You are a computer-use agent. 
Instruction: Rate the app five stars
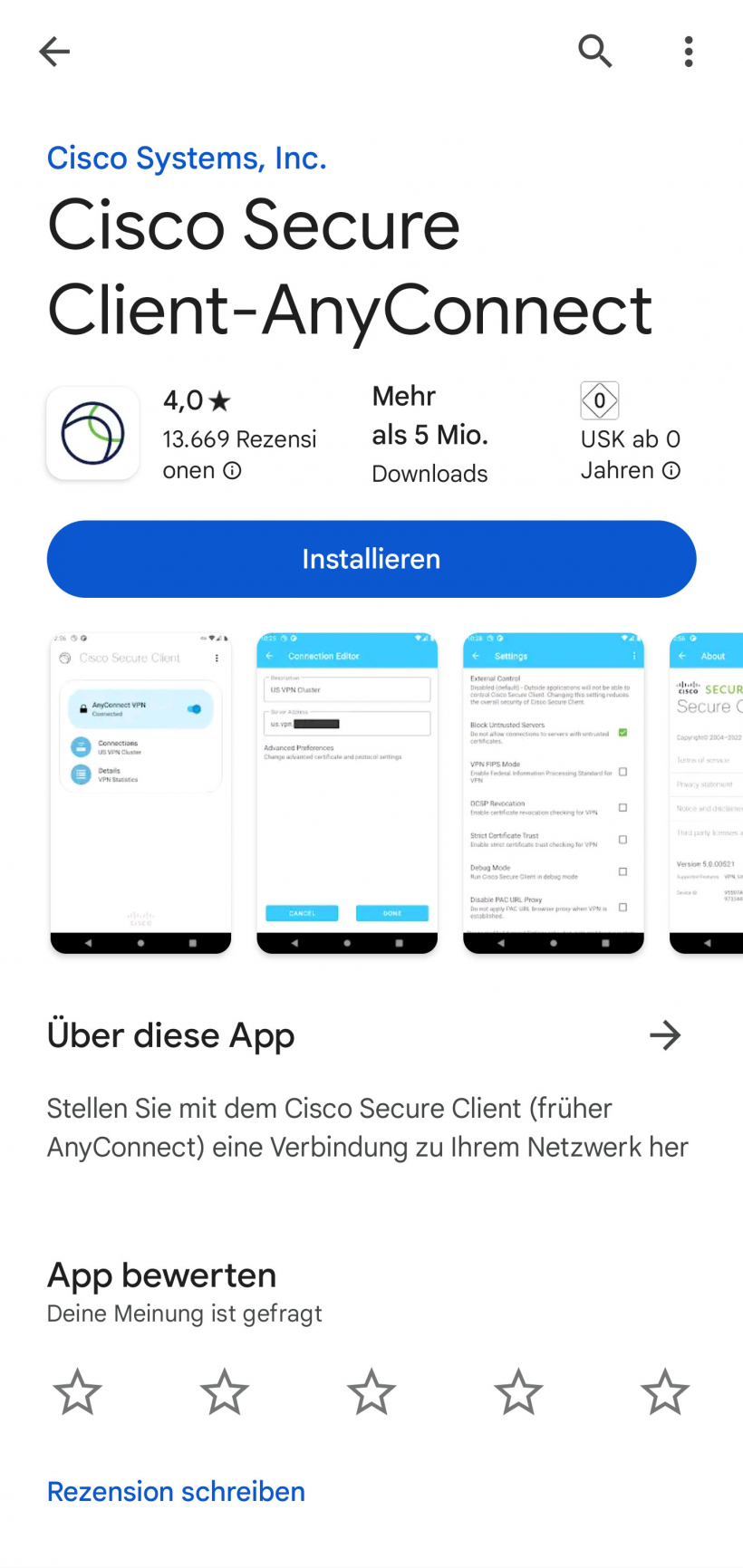pyautogui.click(x=665, y=1392)
